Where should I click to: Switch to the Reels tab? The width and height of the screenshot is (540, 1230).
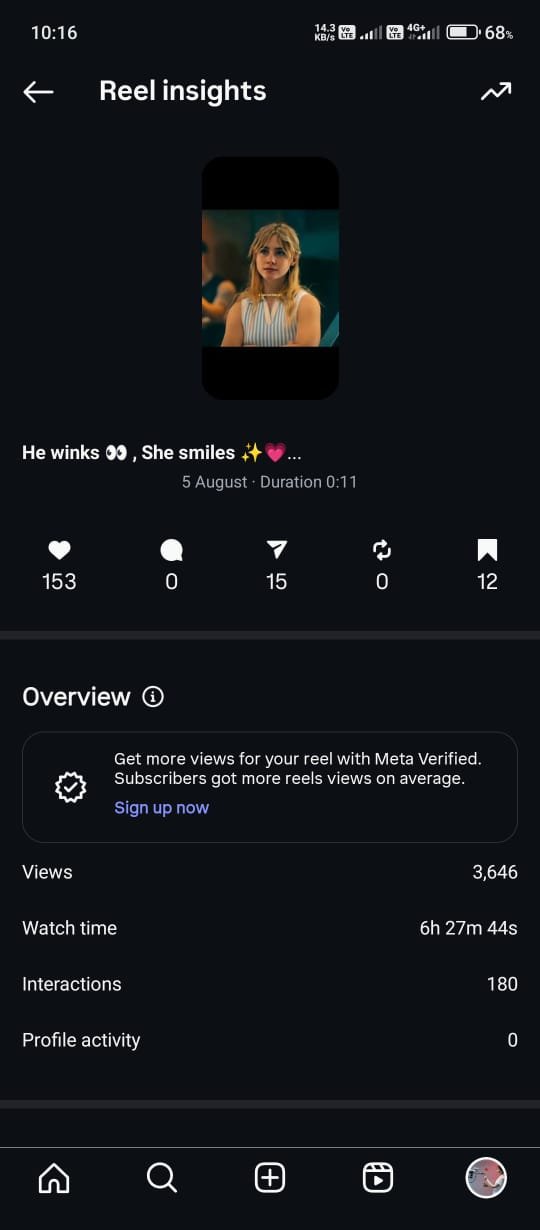[x=378, y=1178]
